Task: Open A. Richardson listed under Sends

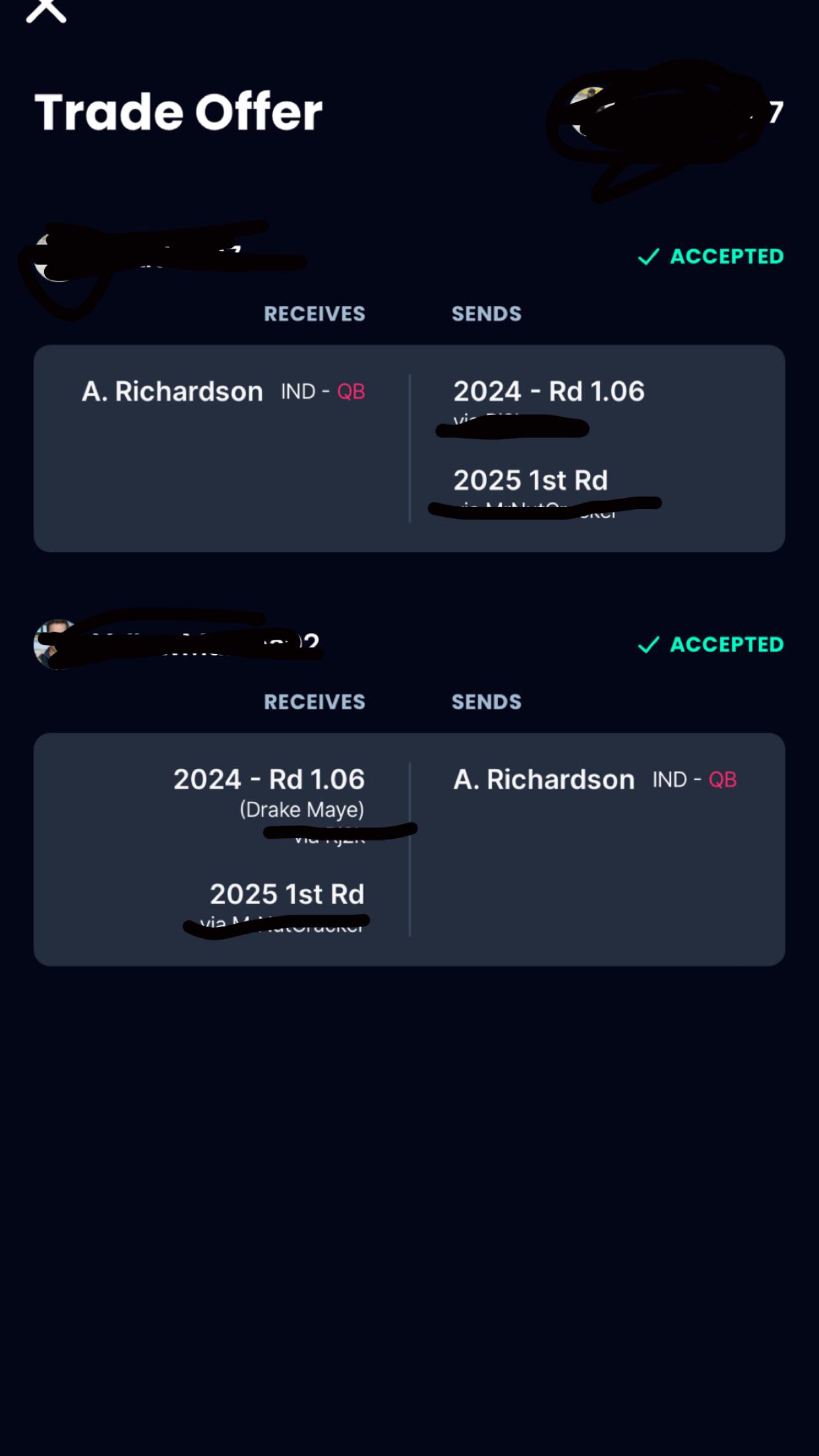Action: click(544, 780)
